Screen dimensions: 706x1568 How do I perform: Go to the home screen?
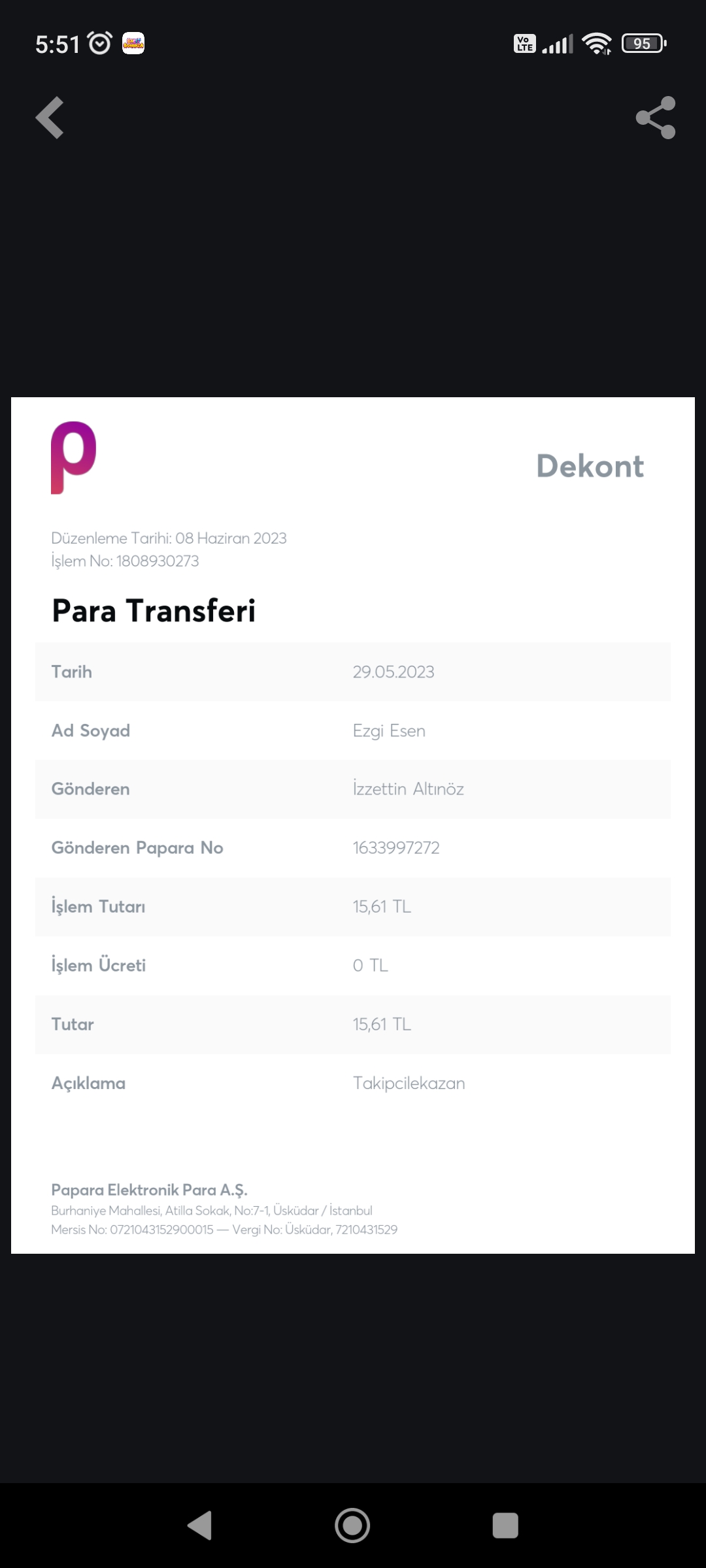(352, 1526)
